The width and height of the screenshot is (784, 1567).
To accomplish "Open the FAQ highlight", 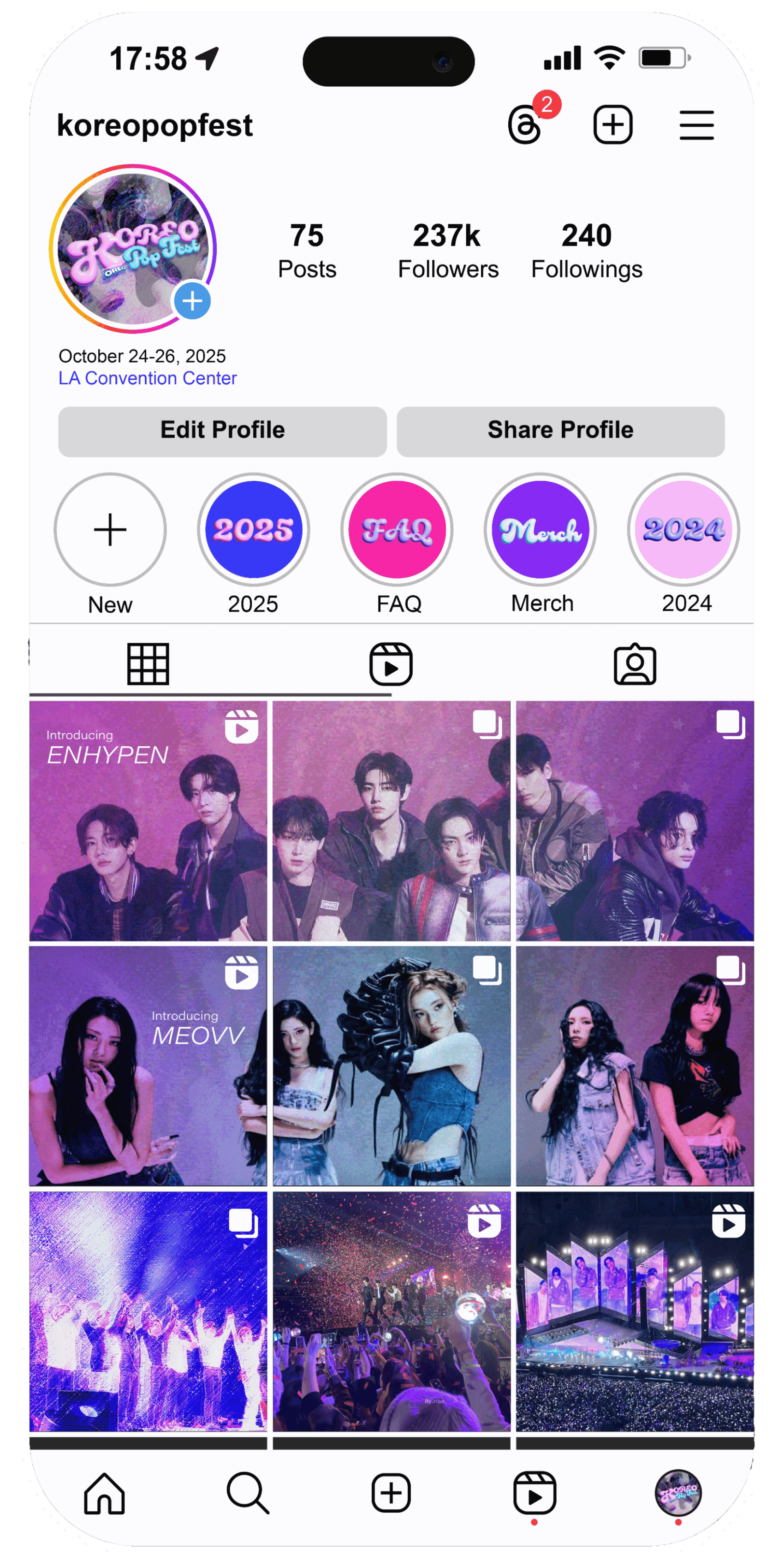I will pyautogui.click(x=397, y=529).
